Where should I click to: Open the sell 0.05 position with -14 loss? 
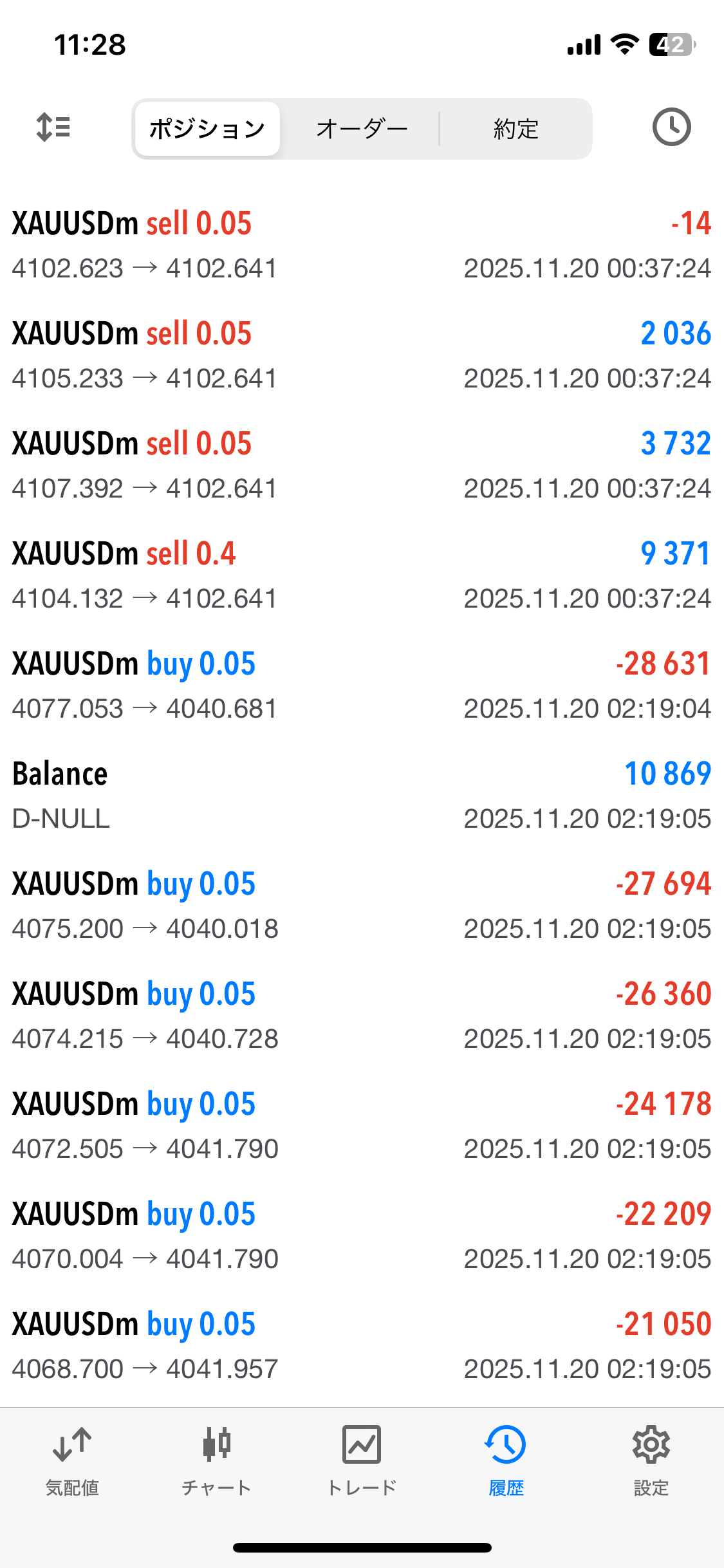tap(362, 245)
